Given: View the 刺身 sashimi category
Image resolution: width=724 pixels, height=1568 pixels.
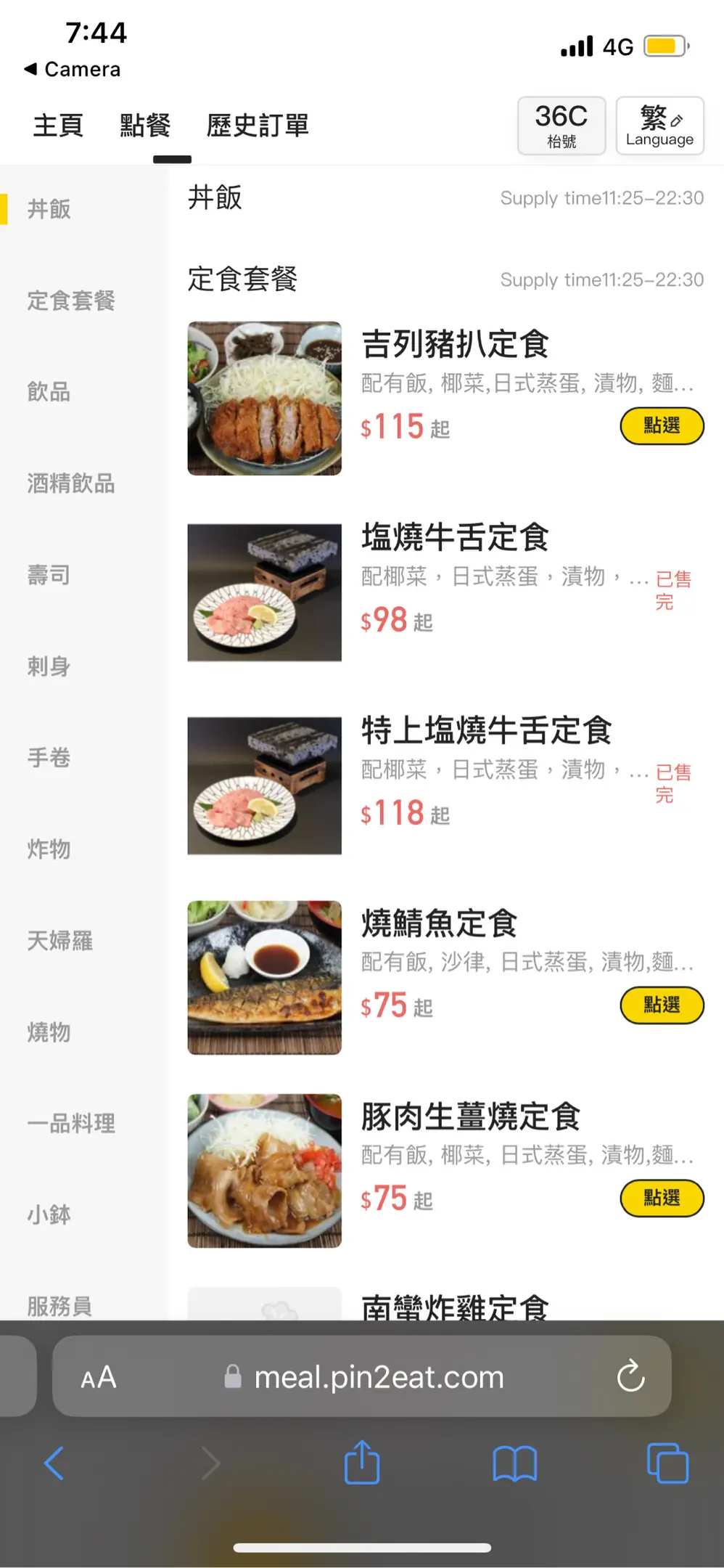Looking at the screenshot, I should coord(49,666).
